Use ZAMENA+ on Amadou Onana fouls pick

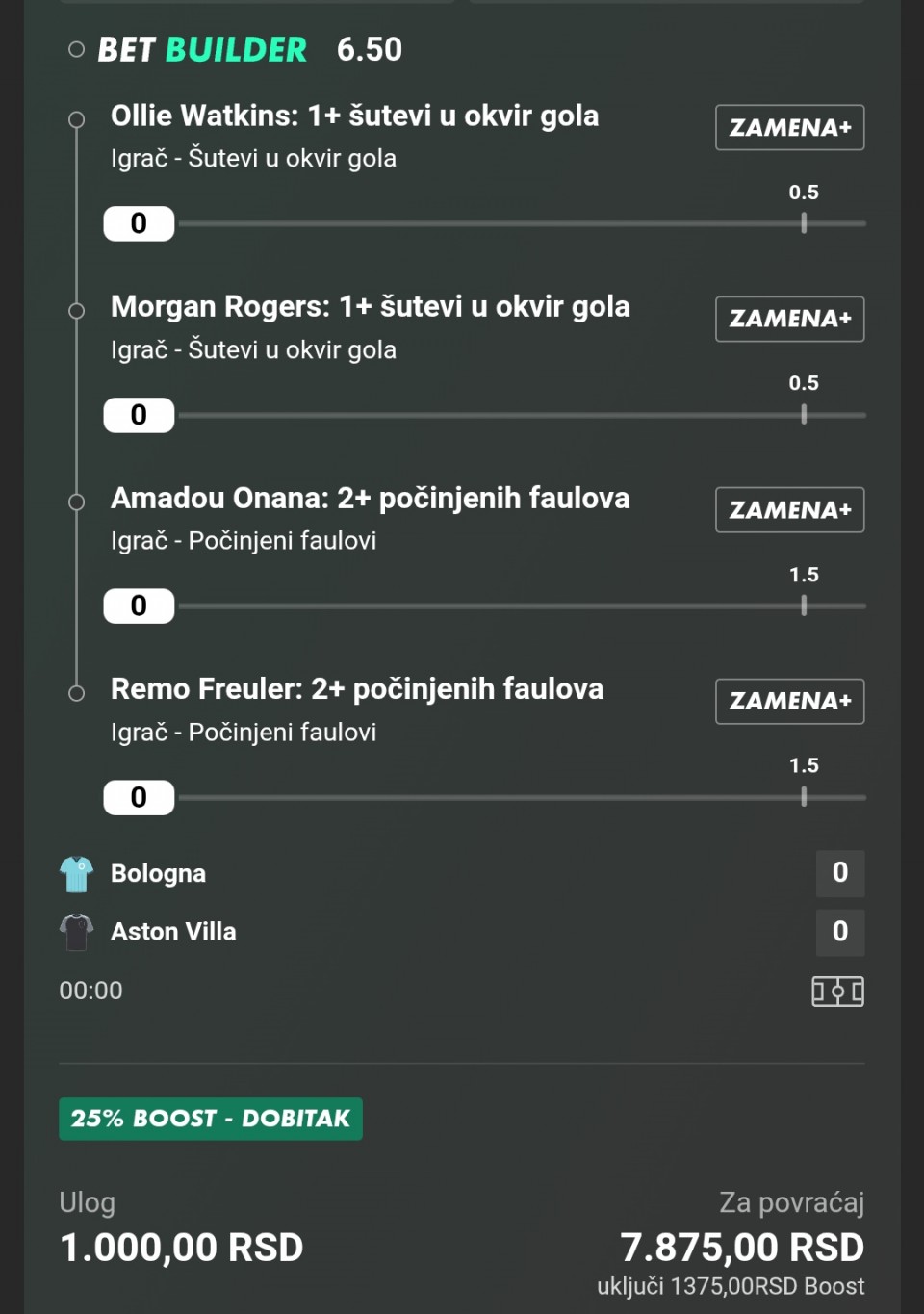pos(789,509)
